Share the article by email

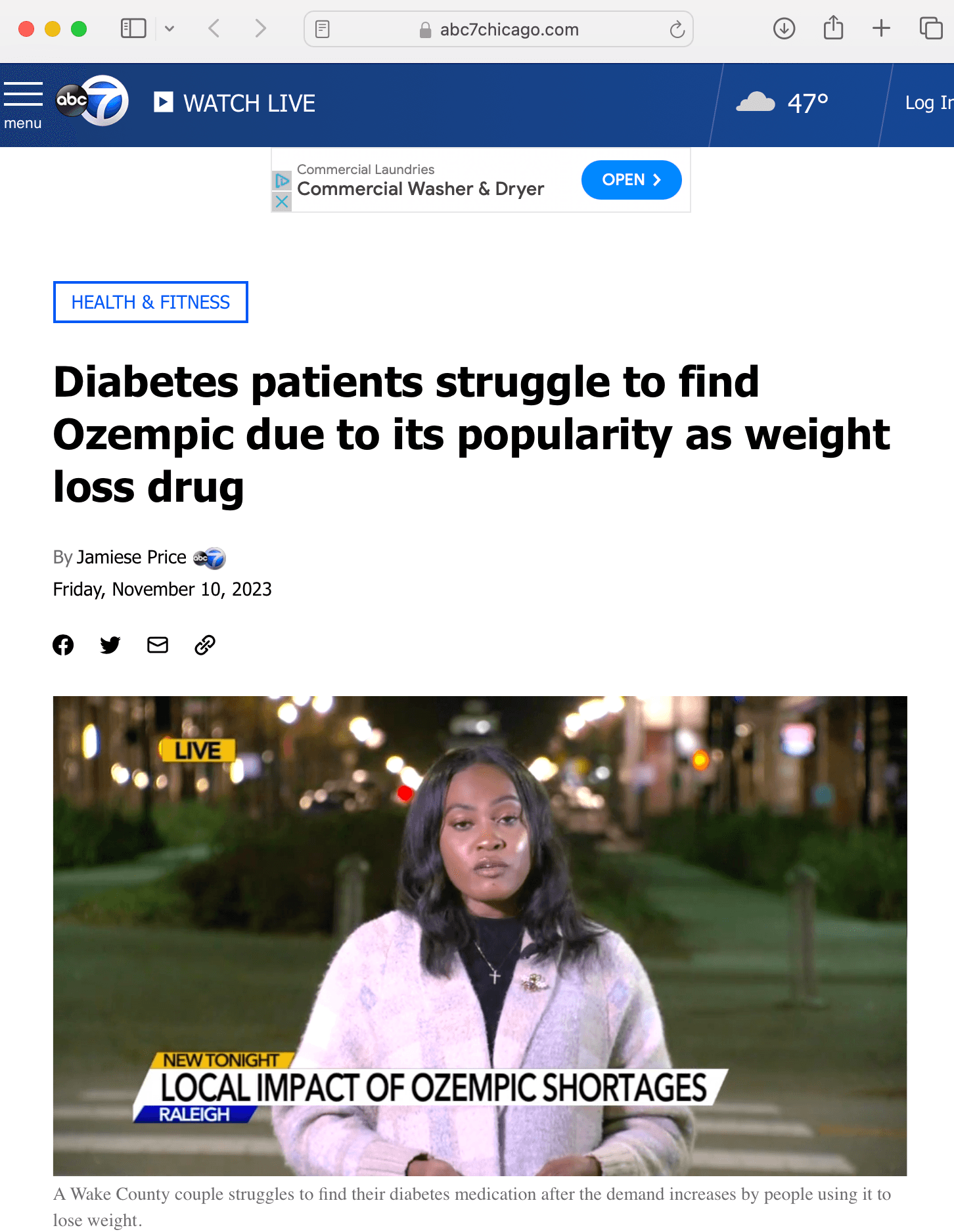click(x=158, y=645)
